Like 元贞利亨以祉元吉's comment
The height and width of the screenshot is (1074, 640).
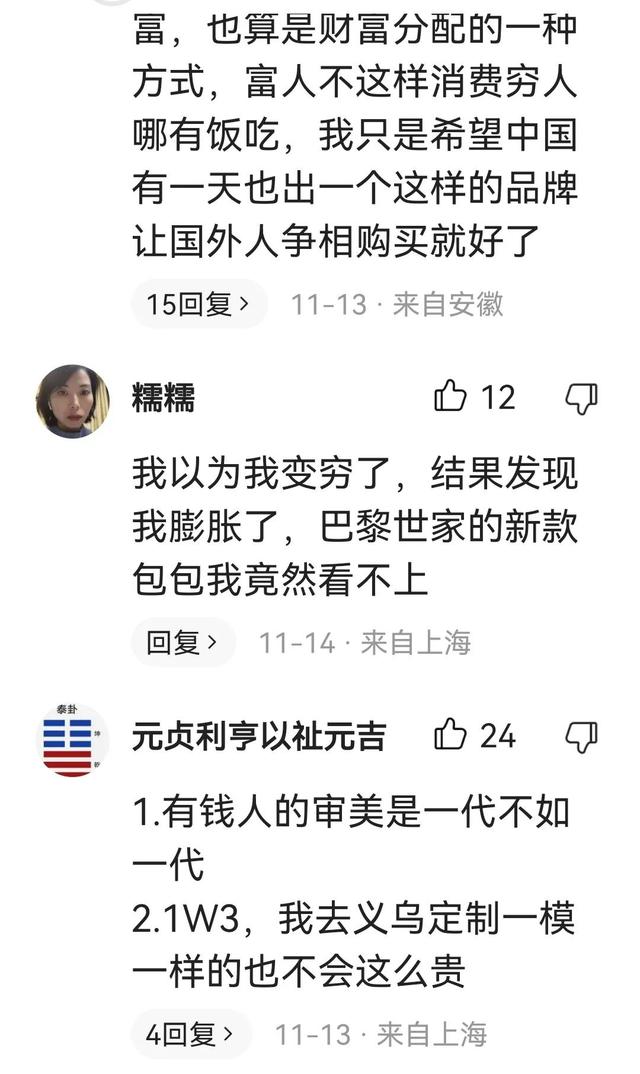[x=451, y=736]
